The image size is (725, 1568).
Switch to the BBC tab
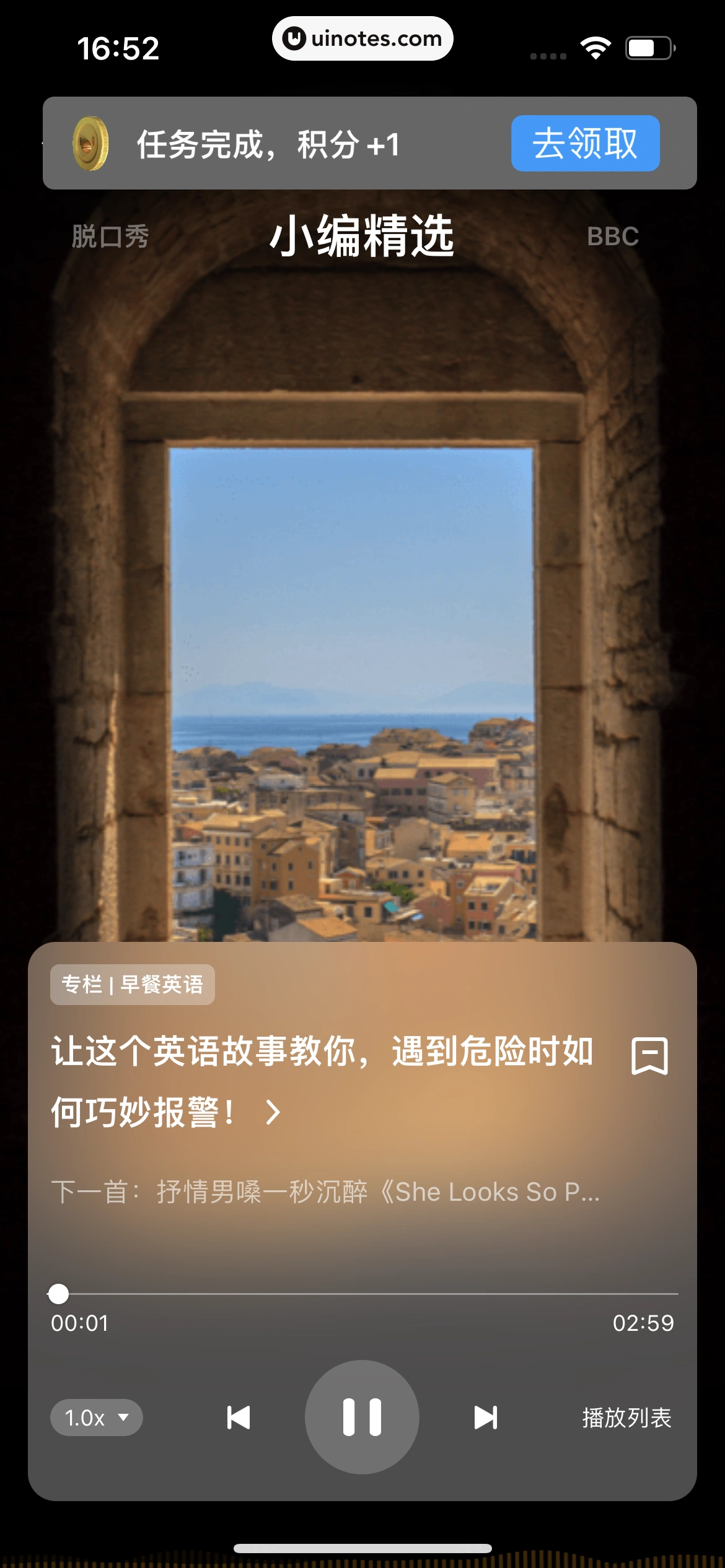[613, 237]
